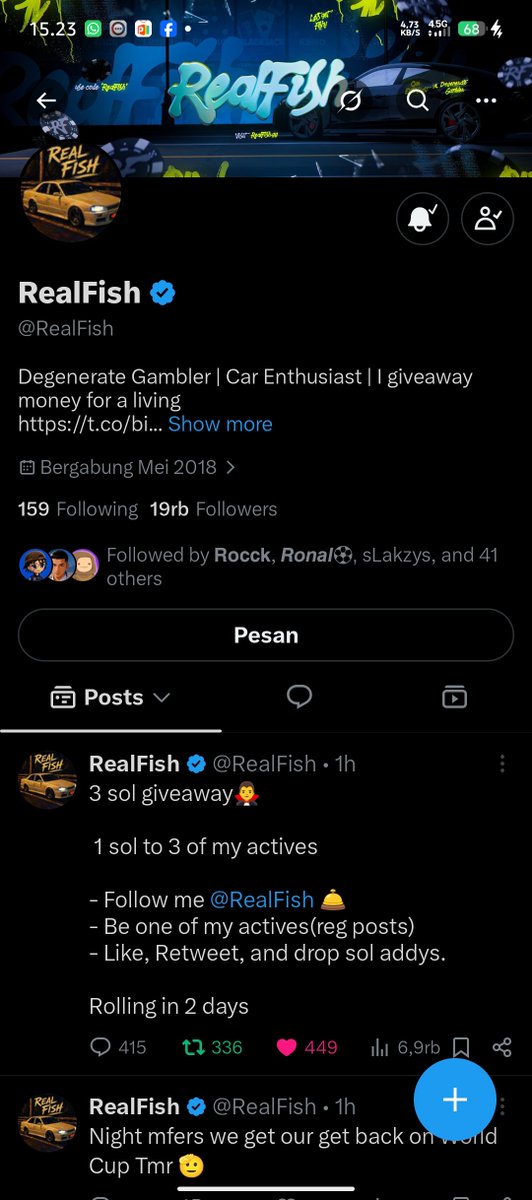Open RealFish's profile picture
The image size is (532, 1200).
pyautogui.click(x=70, y=190)
